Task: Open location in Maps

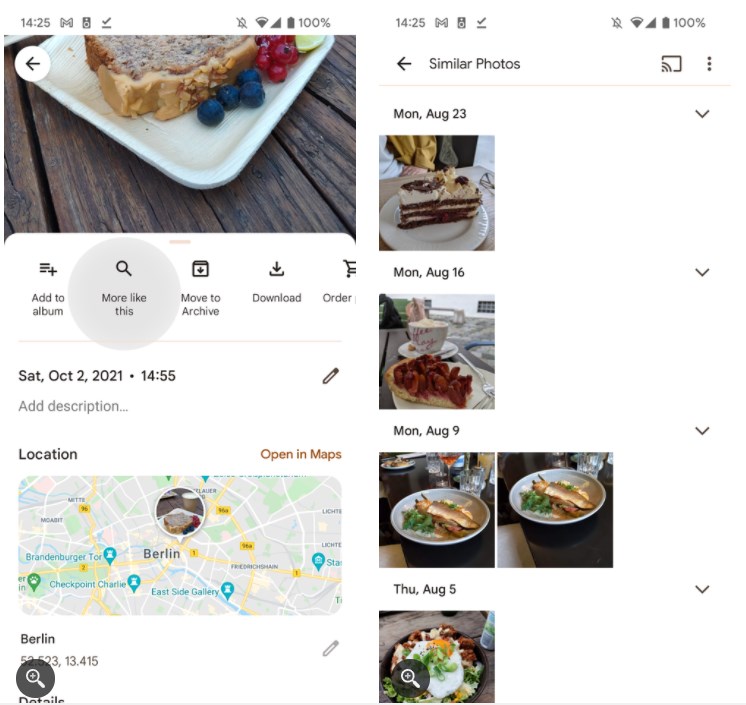Action: tap(300, 454)
